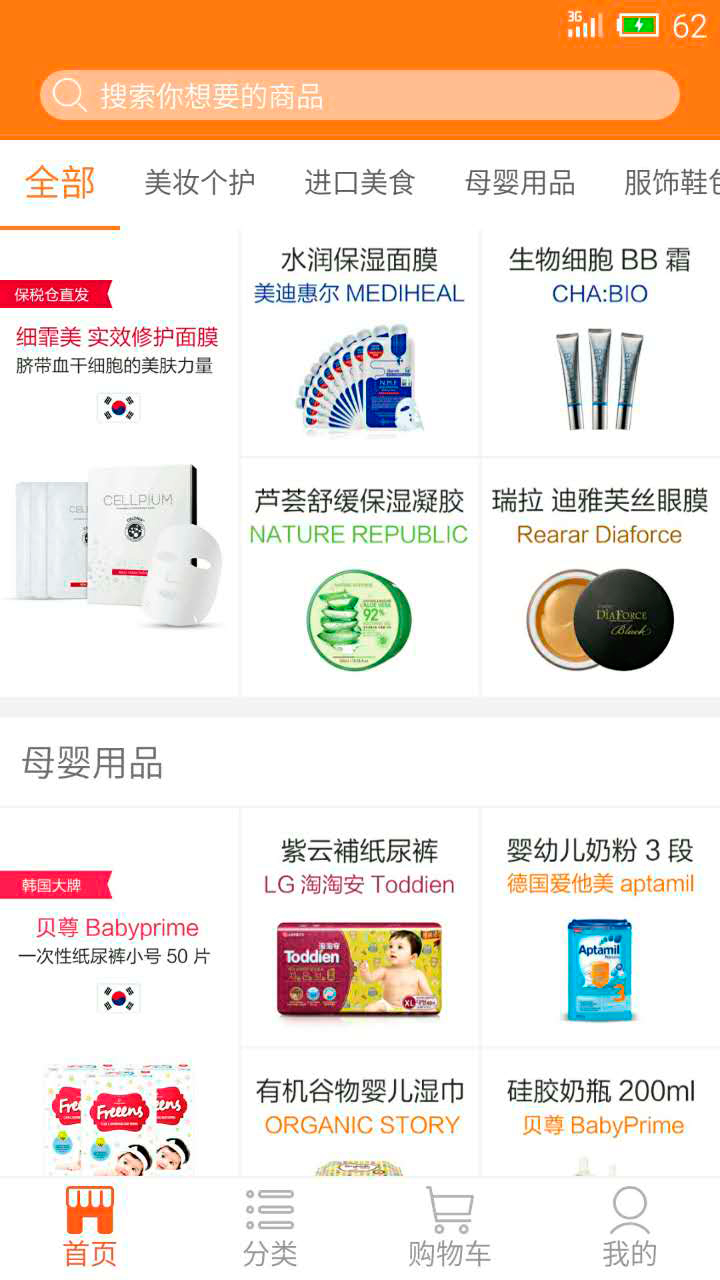Open the 购物车 shopping cart tab
The image size is (720, 1280).
[x=450, y=1228]
